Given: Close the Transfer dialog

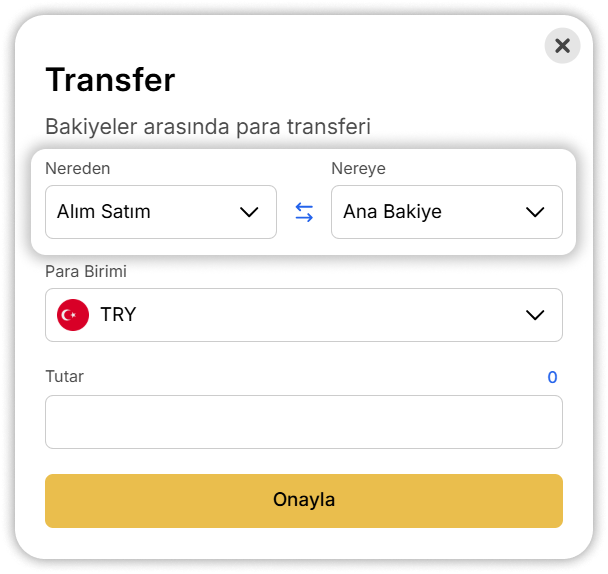Looking at the screenshot, I should (562, 45).
